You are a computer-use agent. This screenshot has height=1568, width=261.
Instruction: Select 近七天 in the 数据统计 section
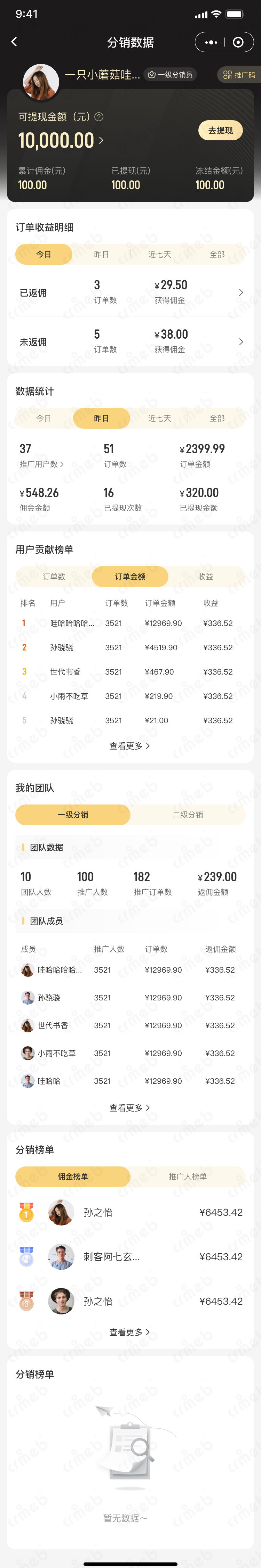point(159,418)
